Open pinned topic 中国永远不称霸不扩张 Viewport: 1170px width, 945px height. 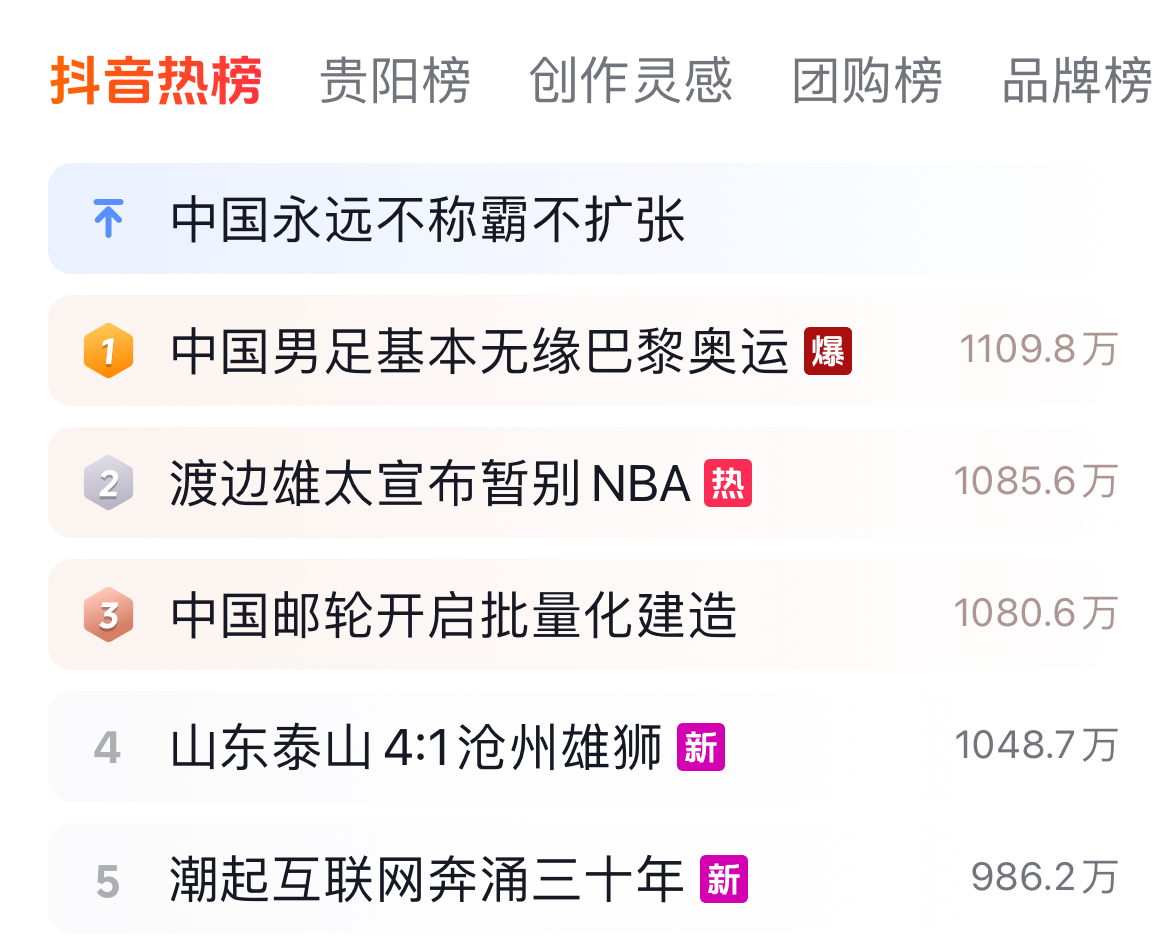[428, 219]
